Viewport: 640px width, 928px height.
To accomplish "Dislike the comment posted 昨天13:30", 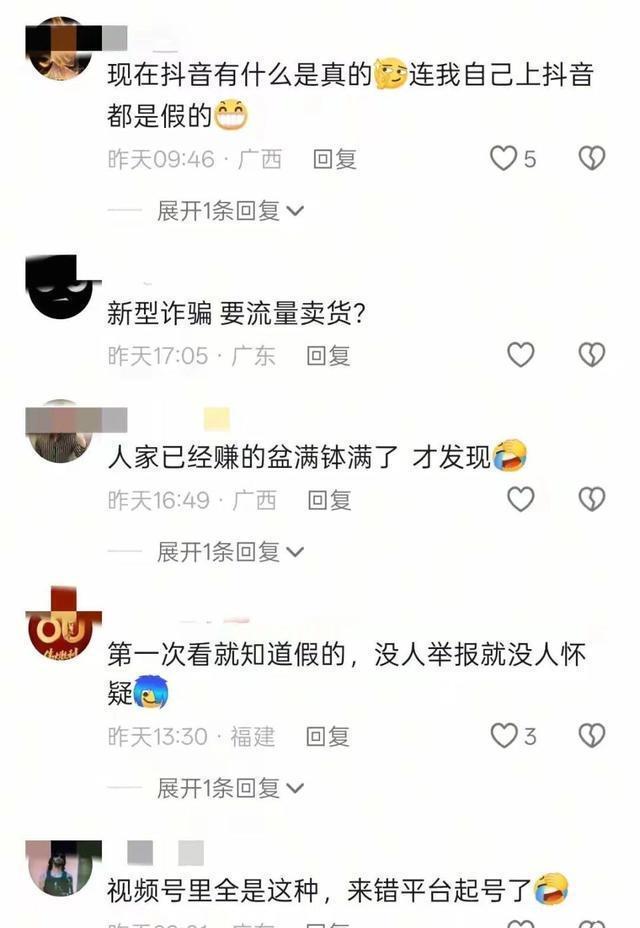I will 592,736.
